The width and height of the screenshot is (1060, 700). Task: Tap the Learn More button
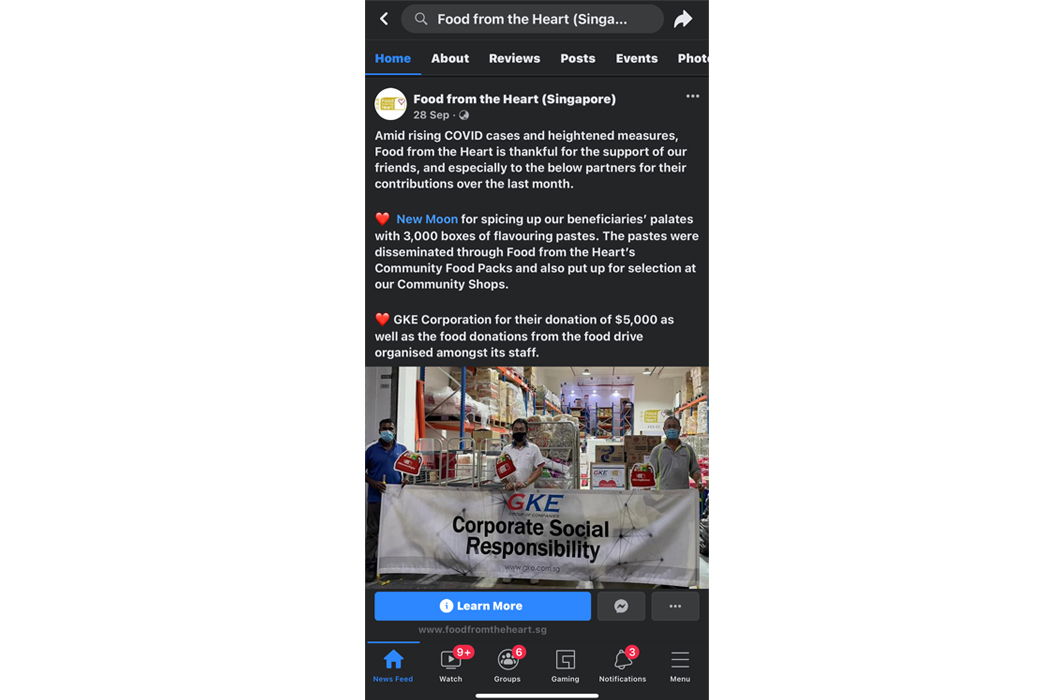coord(482,606)
